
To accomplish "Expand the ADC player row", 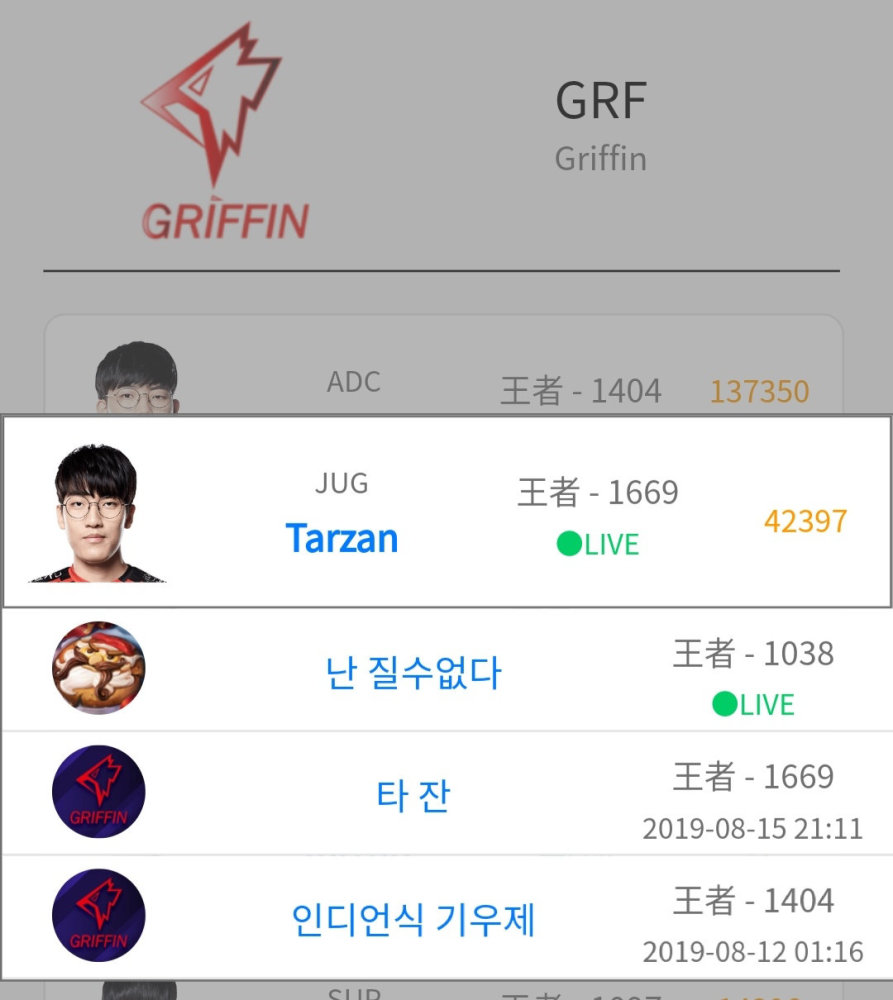I will 446,382.
